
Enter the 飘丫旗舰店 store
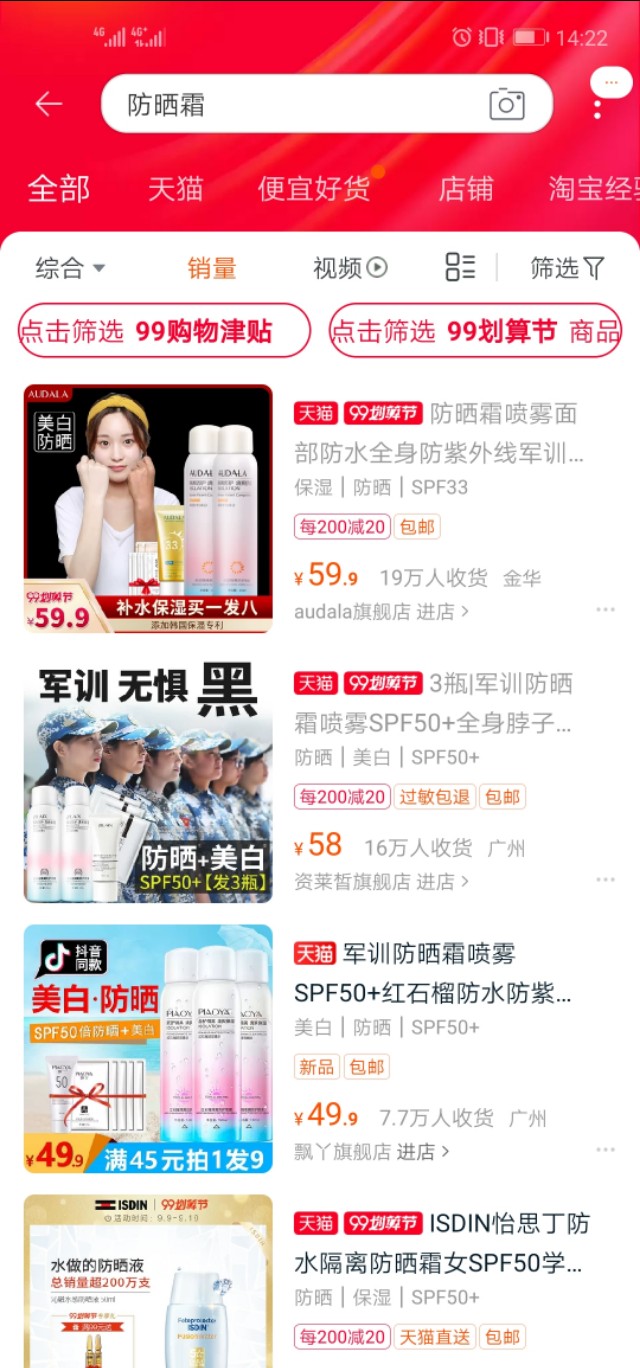tap(371, 1151)
